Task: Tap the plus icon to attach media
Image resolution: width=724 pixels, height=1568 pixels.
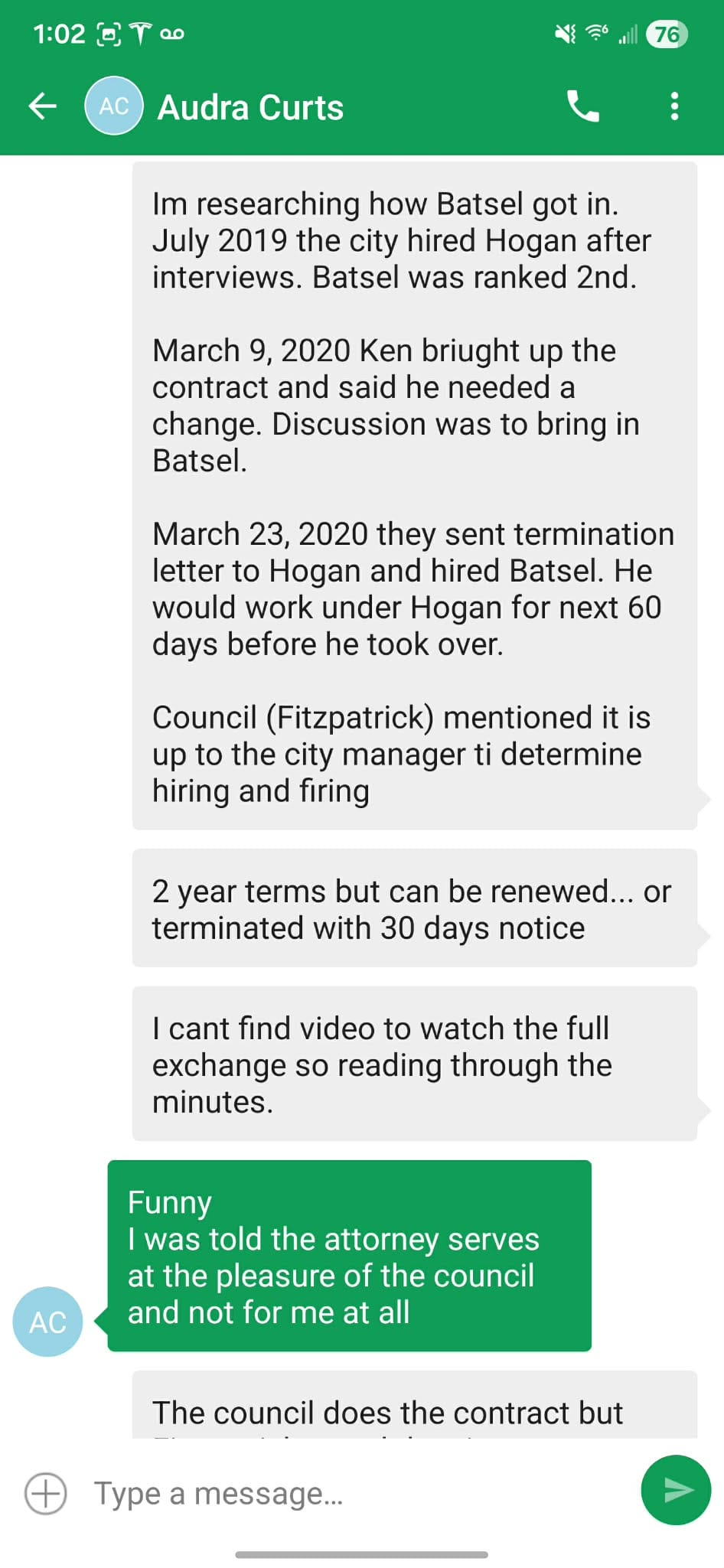Action: click(x=46, y=1493)
